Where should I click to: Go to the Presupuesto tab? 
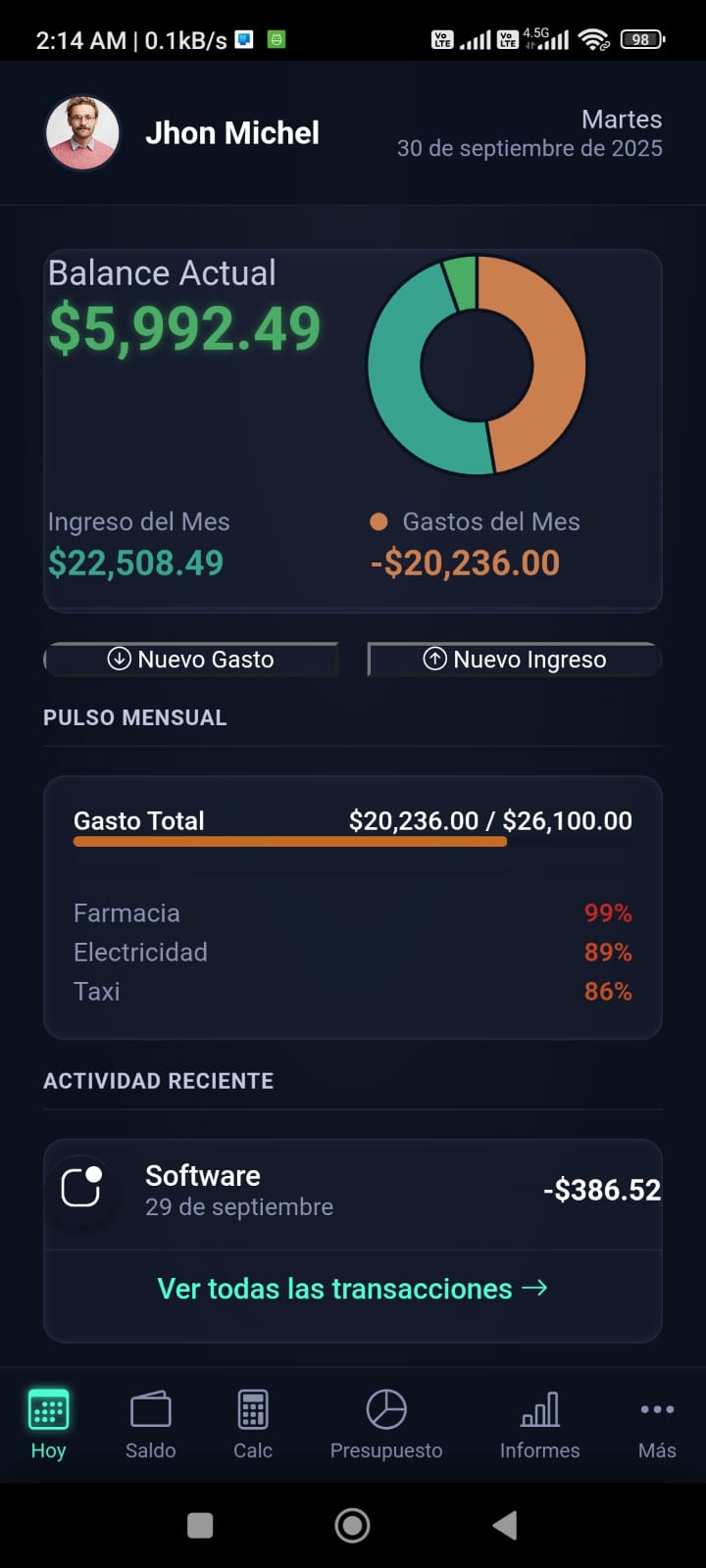[x=386, y=1424]
